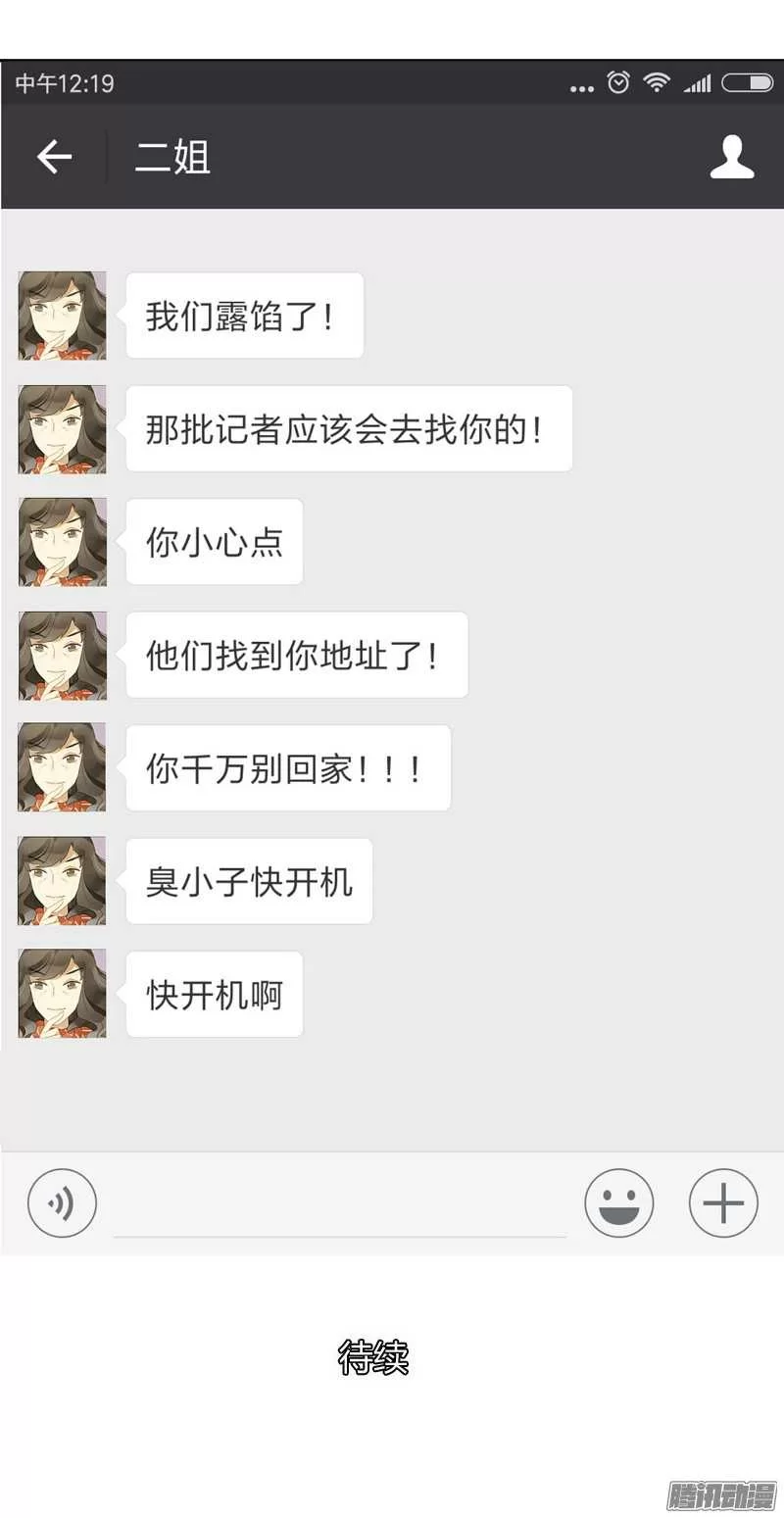The image size is (784, 1518).
Task: Select the message bubble 我们露馅了！
Action: click(x=244, y=315)
